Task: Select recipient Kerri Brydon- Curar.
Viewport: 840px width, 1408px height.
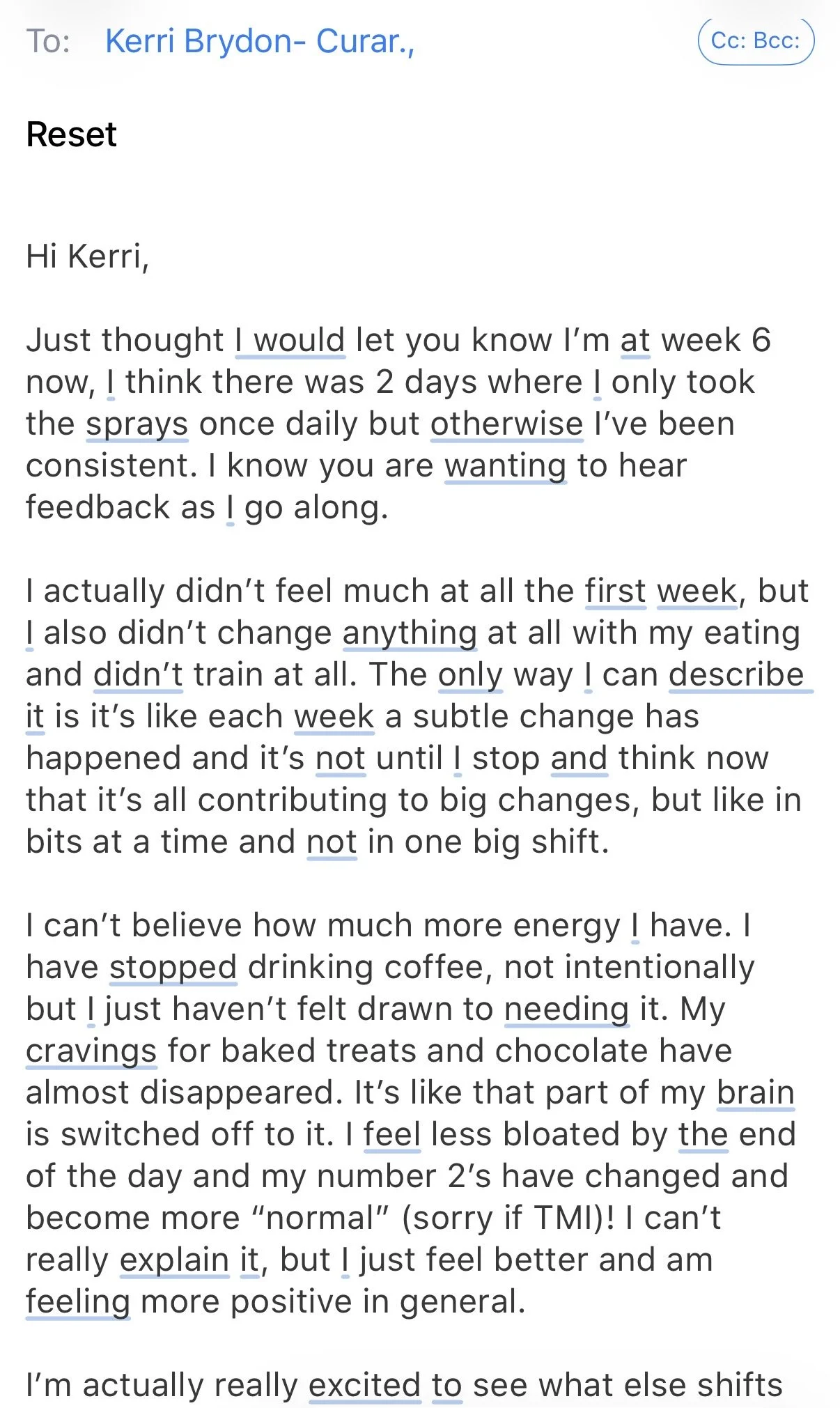Action: click(259, 42)
